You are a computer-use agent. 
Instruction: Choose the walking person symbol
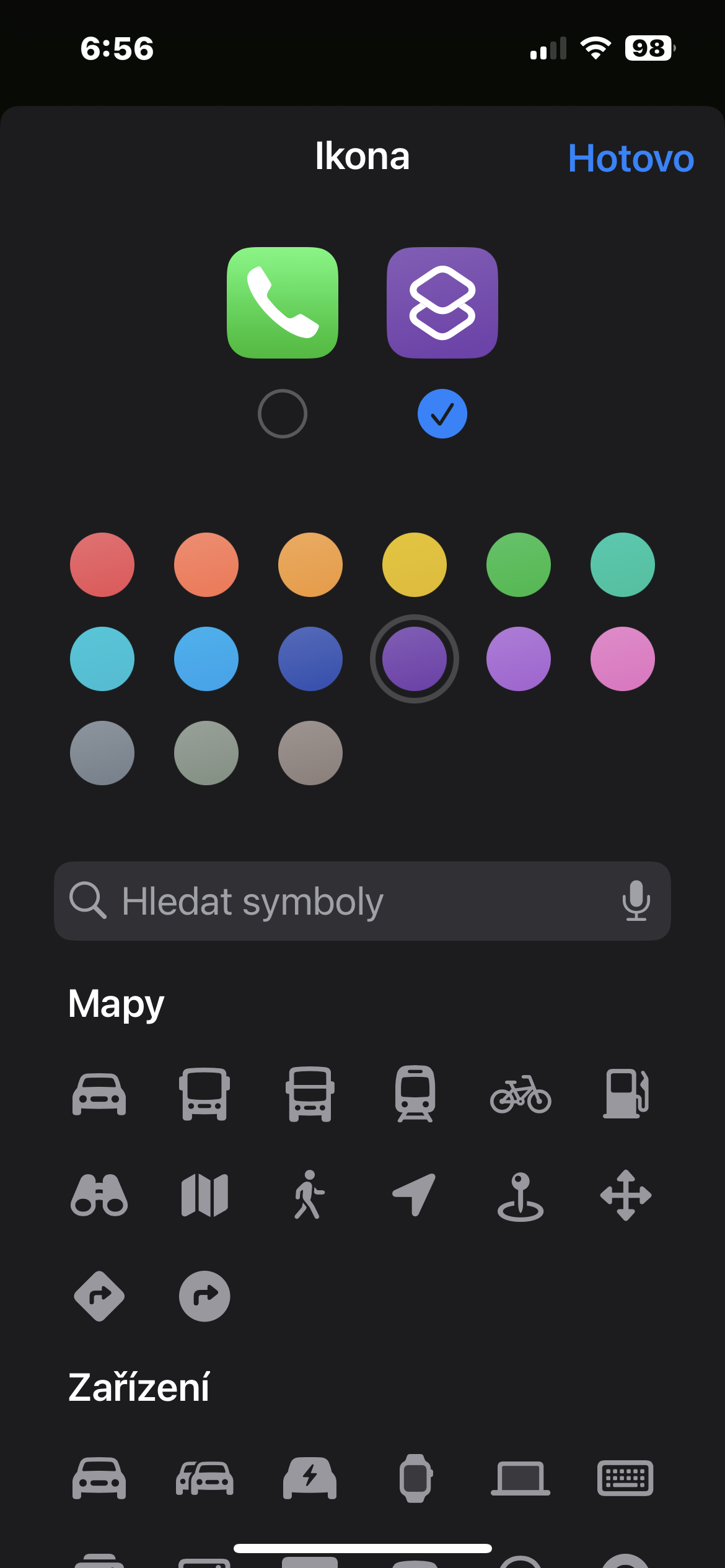tap(309, 1195)
